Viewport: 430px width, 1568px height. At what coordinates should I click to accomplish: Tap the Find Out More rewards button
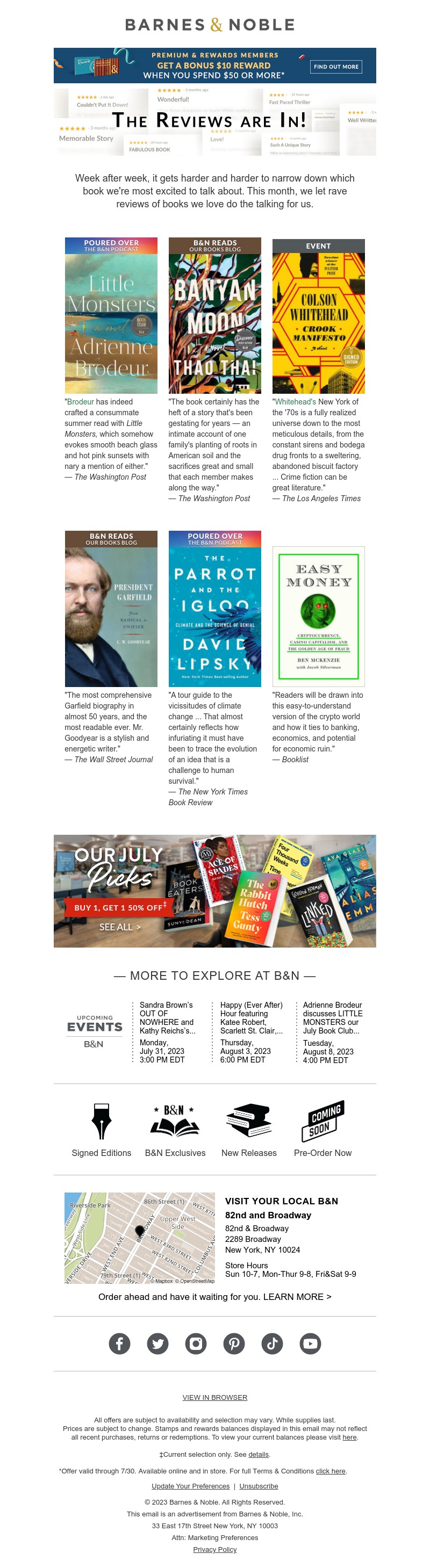click(x=335, y=67)
